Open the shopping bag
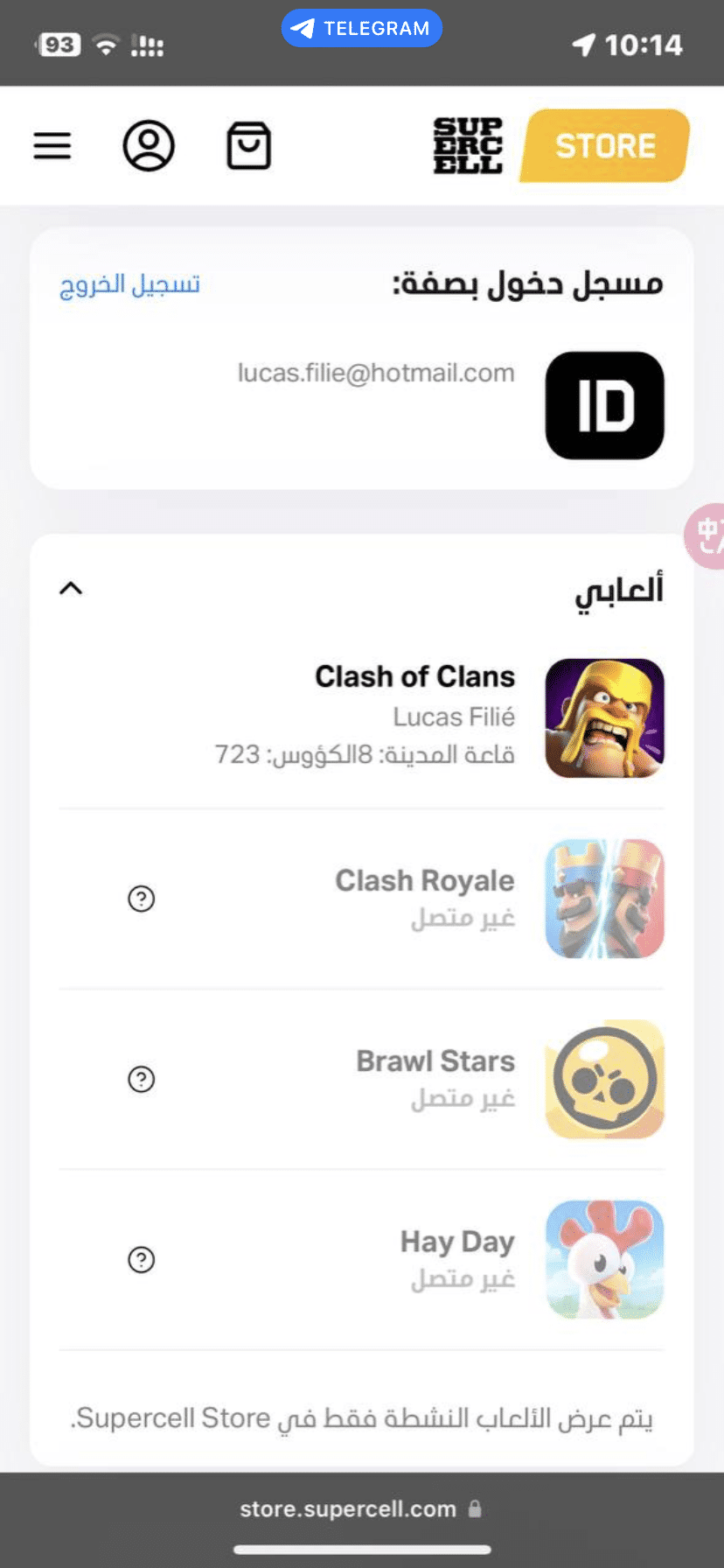The height and width of the screenshot is (1568, 724). (x=249, y=145)
